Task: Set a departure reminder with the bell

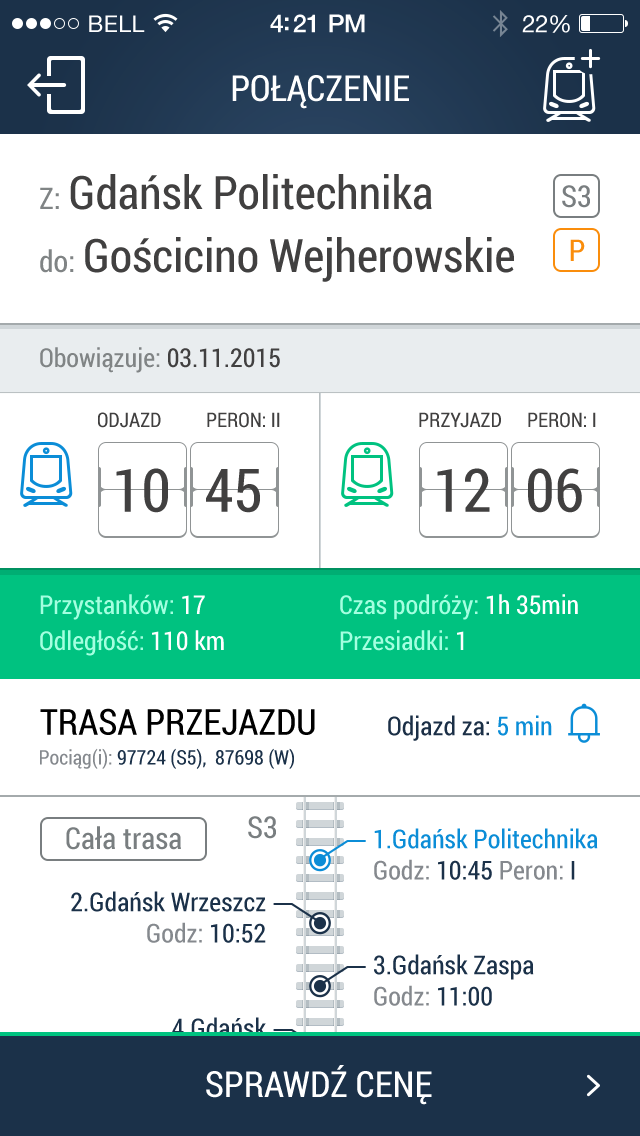Action: click(584, 724)
